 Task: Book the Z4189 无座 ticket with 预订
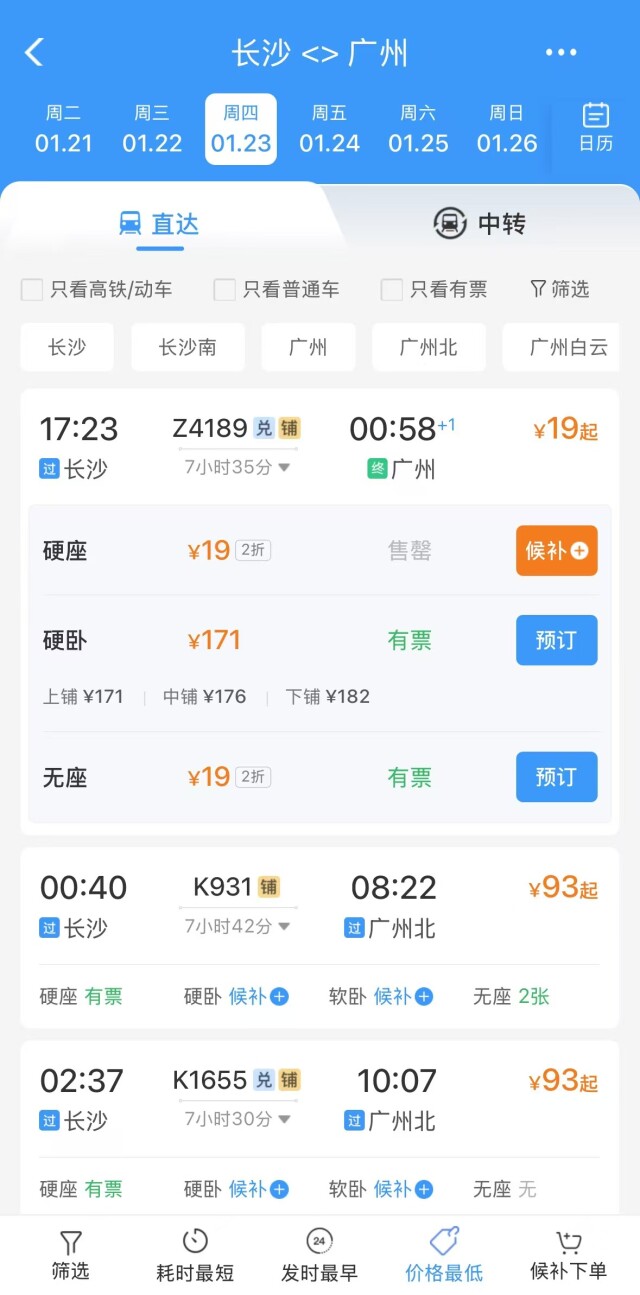[x=556, y=777]
